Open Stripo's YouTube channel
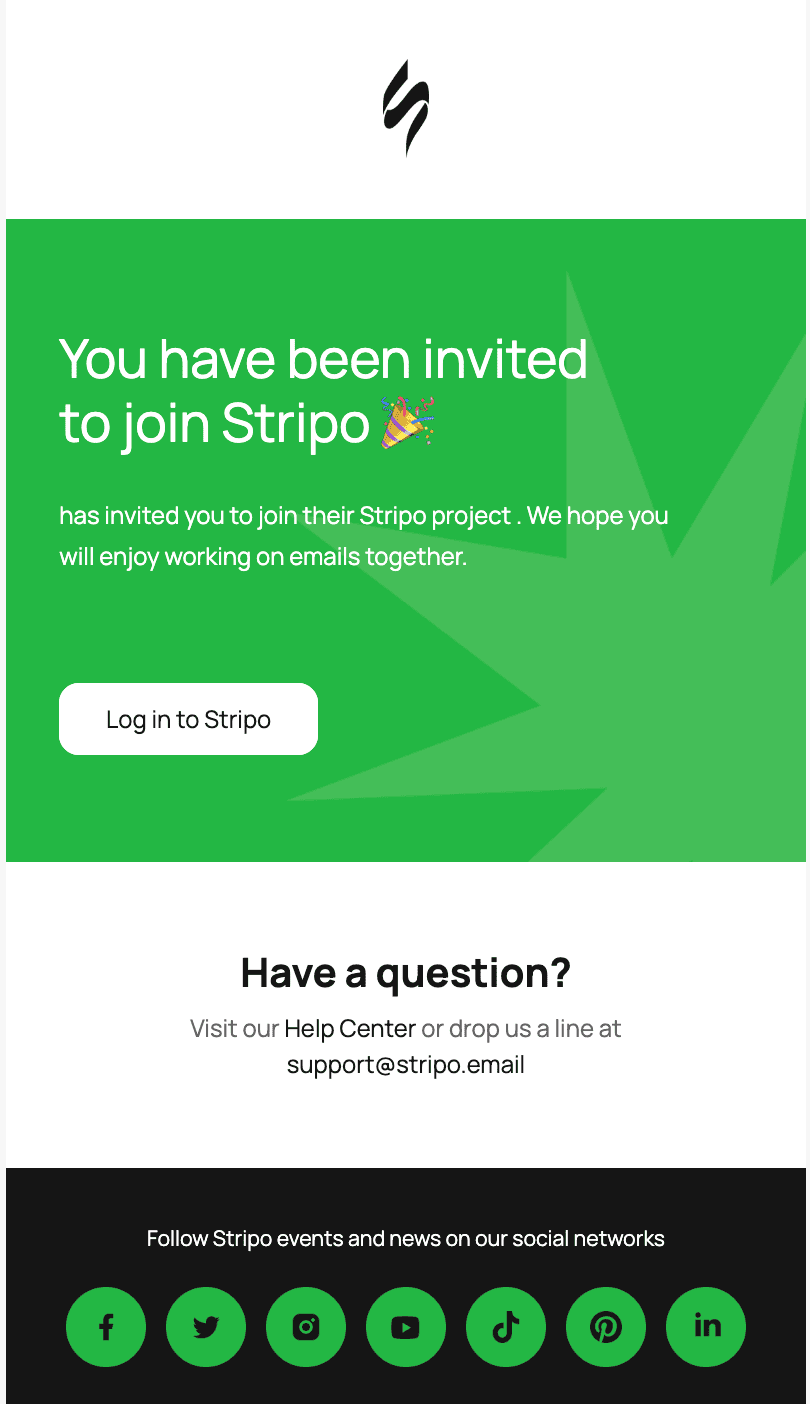 pyautogui.click(x=406, y=1327)
